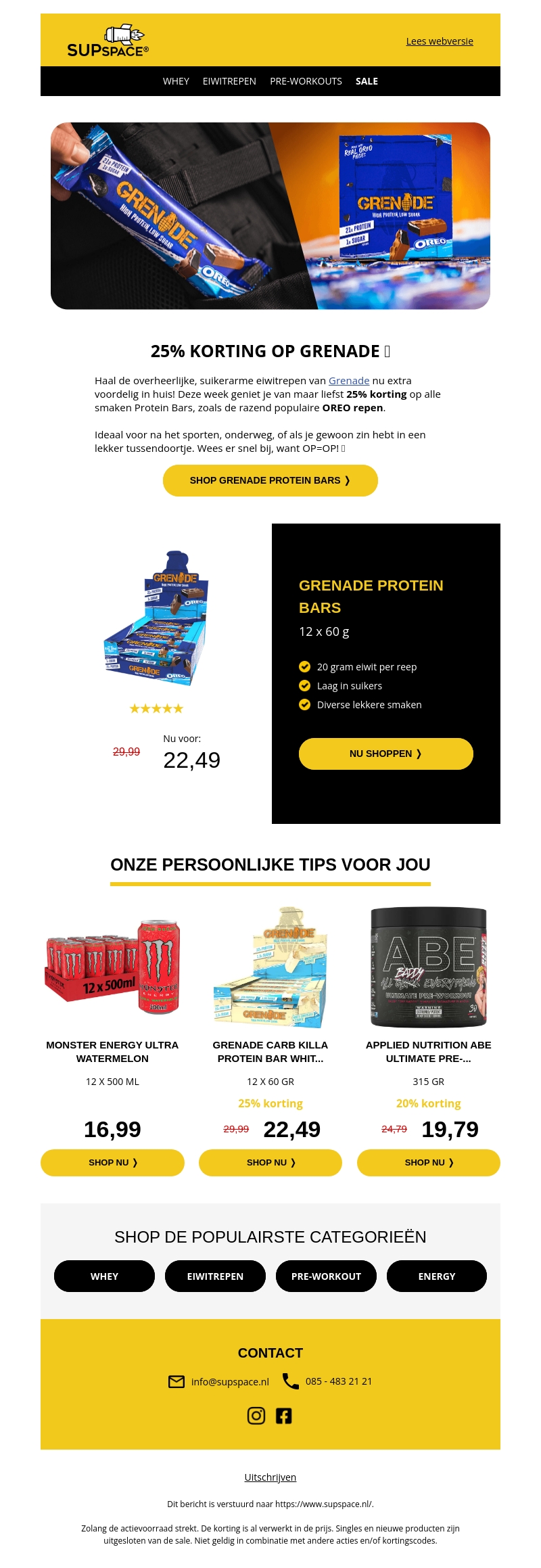Viewport: 541px width, 1568px height.
Task: Tap the Uitschrijven unsubscribe link
Action: coord(270,1477)
